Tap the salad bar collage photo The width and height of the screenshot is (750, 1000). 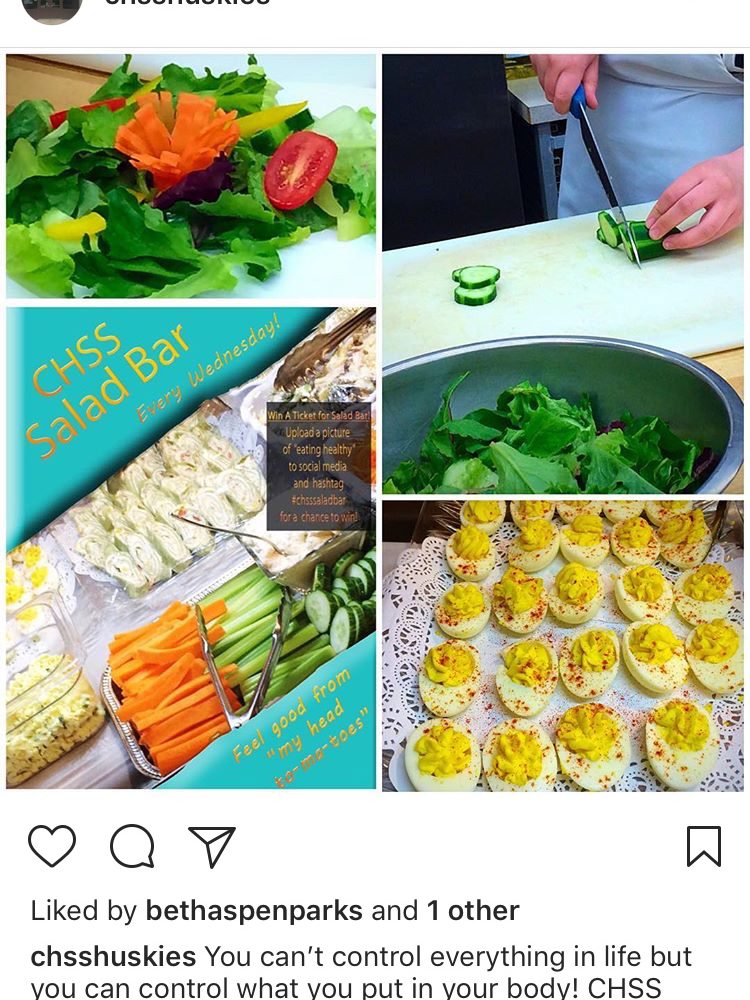coord(375,420)
